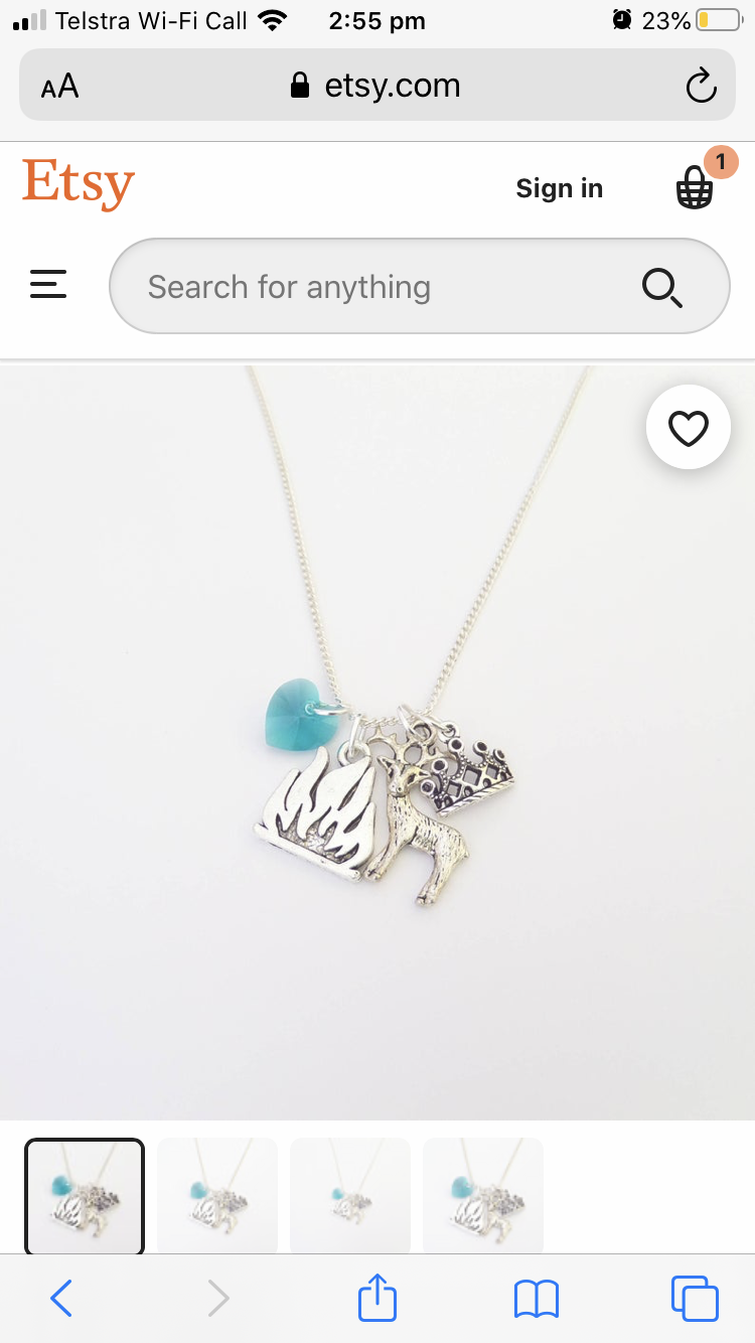Open the Sign in link

pyautogui.click(x=559, y=188)
